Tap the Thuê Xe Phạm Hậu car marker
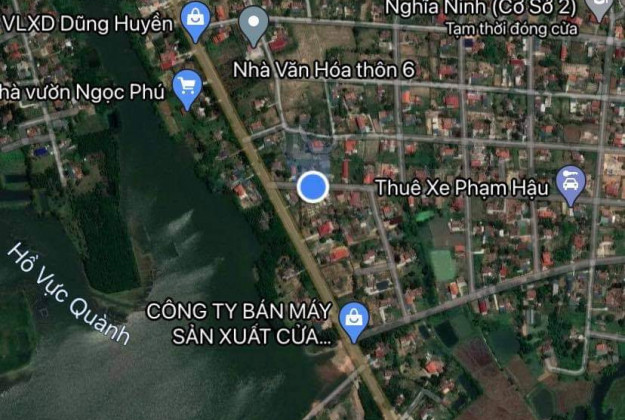The width and height of the screenshot is (625, 420). (571, 184)
